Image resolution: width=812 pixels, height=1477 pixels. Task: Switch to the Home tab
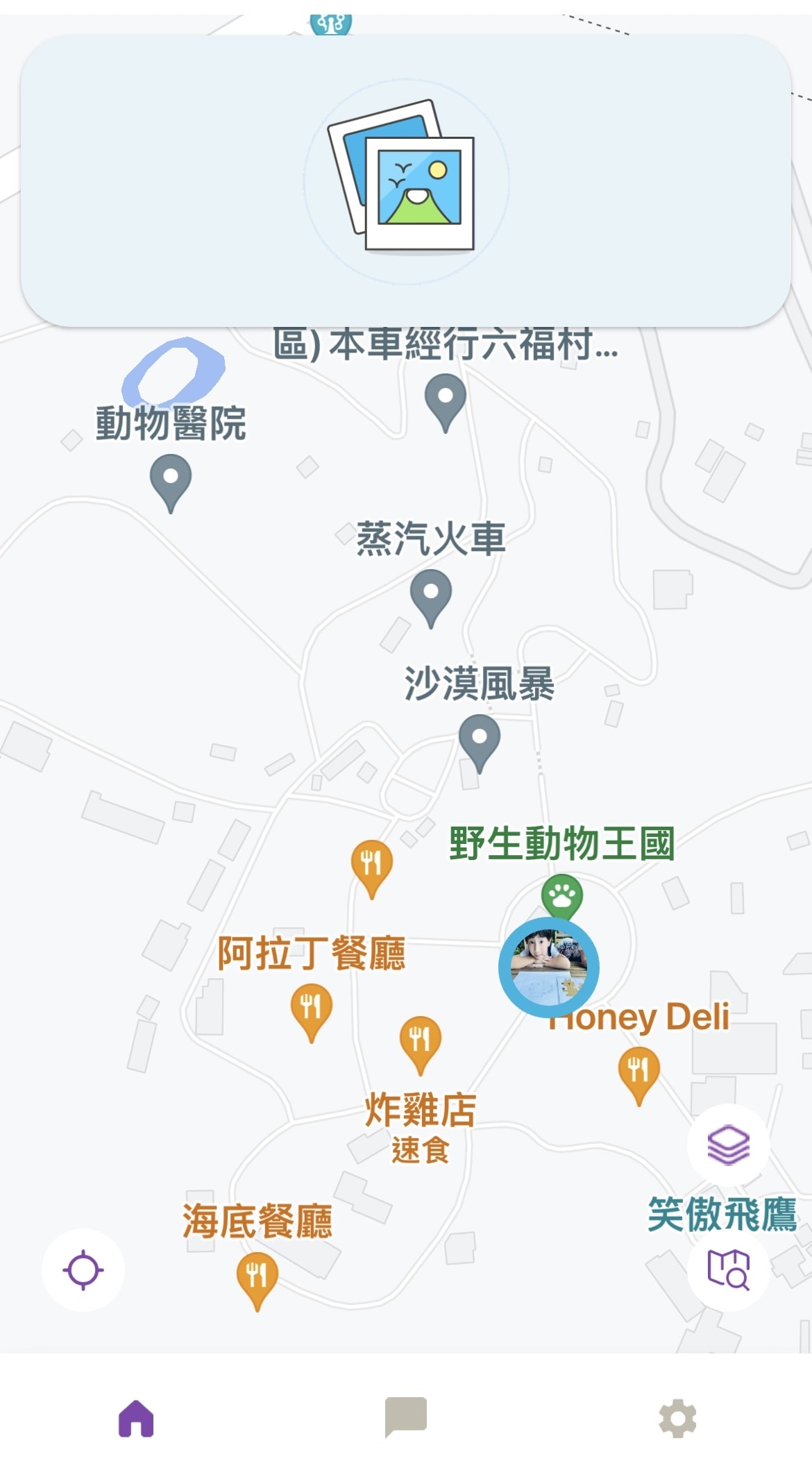point(136,1417)
